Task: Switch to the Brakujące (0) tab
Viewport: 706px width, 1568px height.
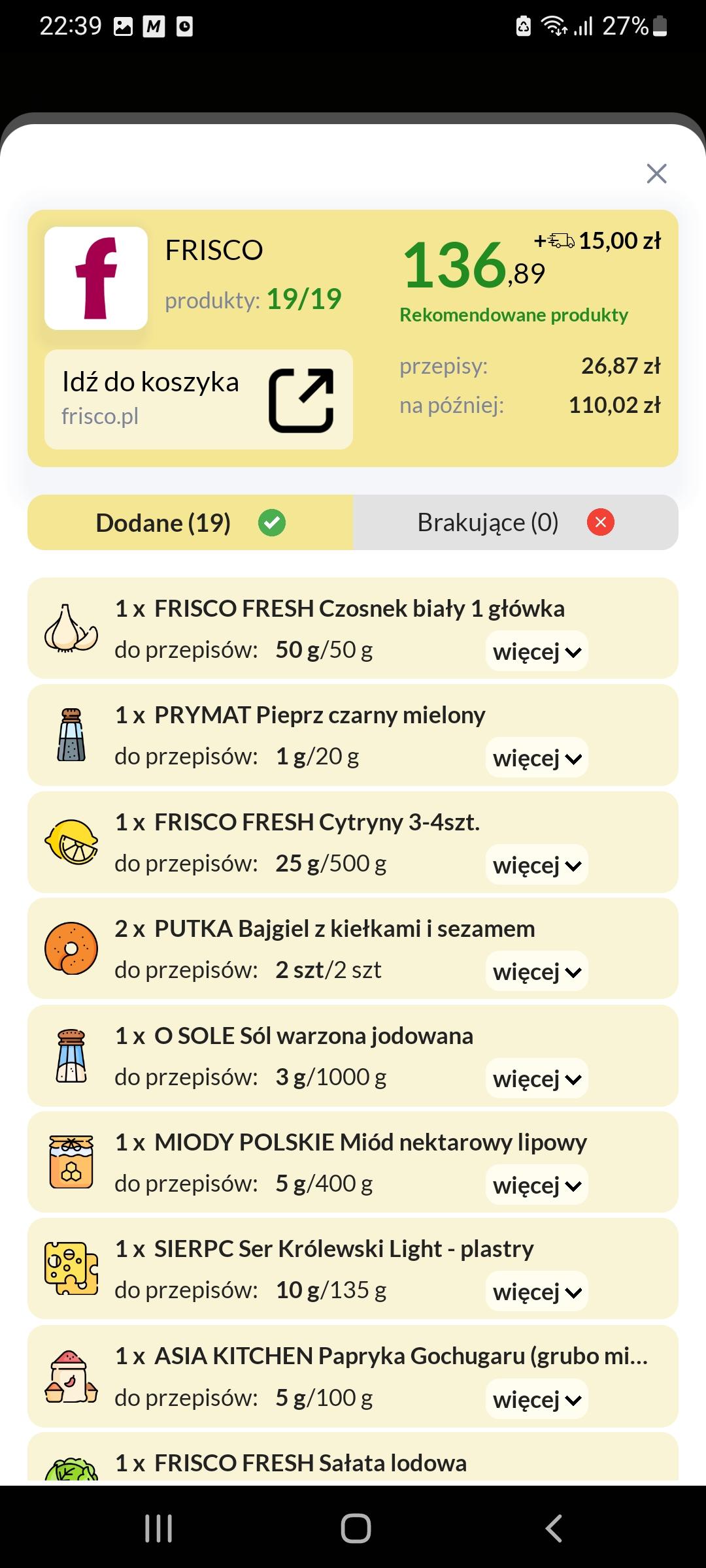Action: (516, 523)
